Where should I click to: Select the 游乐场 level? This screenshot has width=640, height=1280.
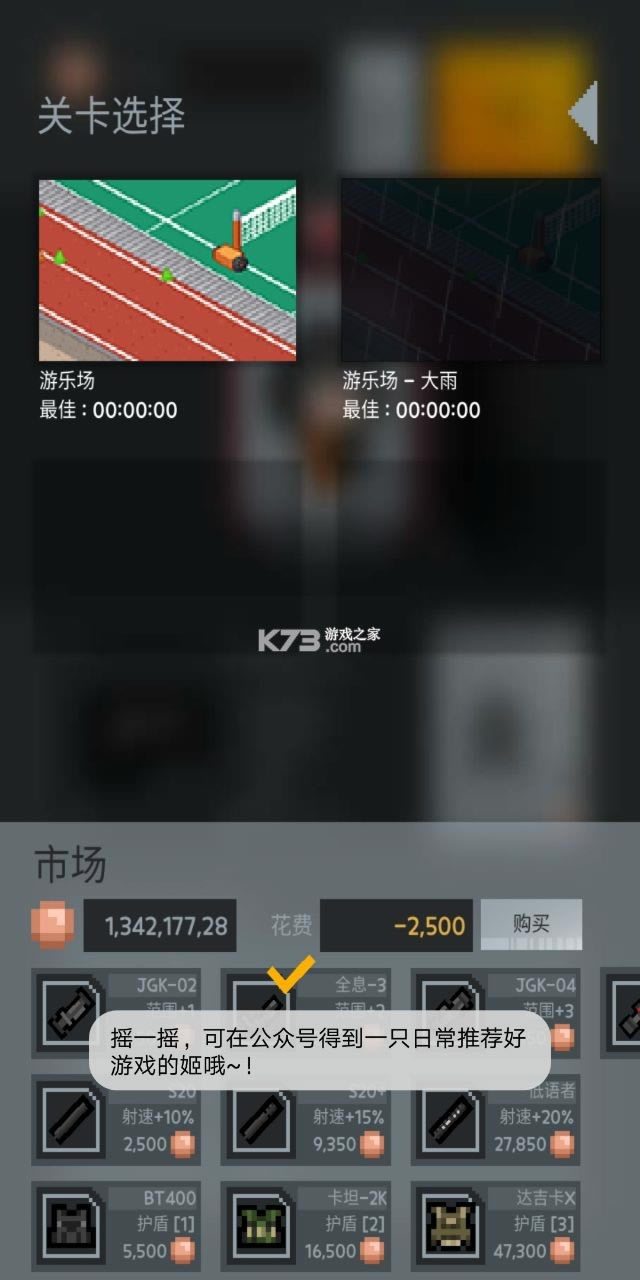coord(167,270)
